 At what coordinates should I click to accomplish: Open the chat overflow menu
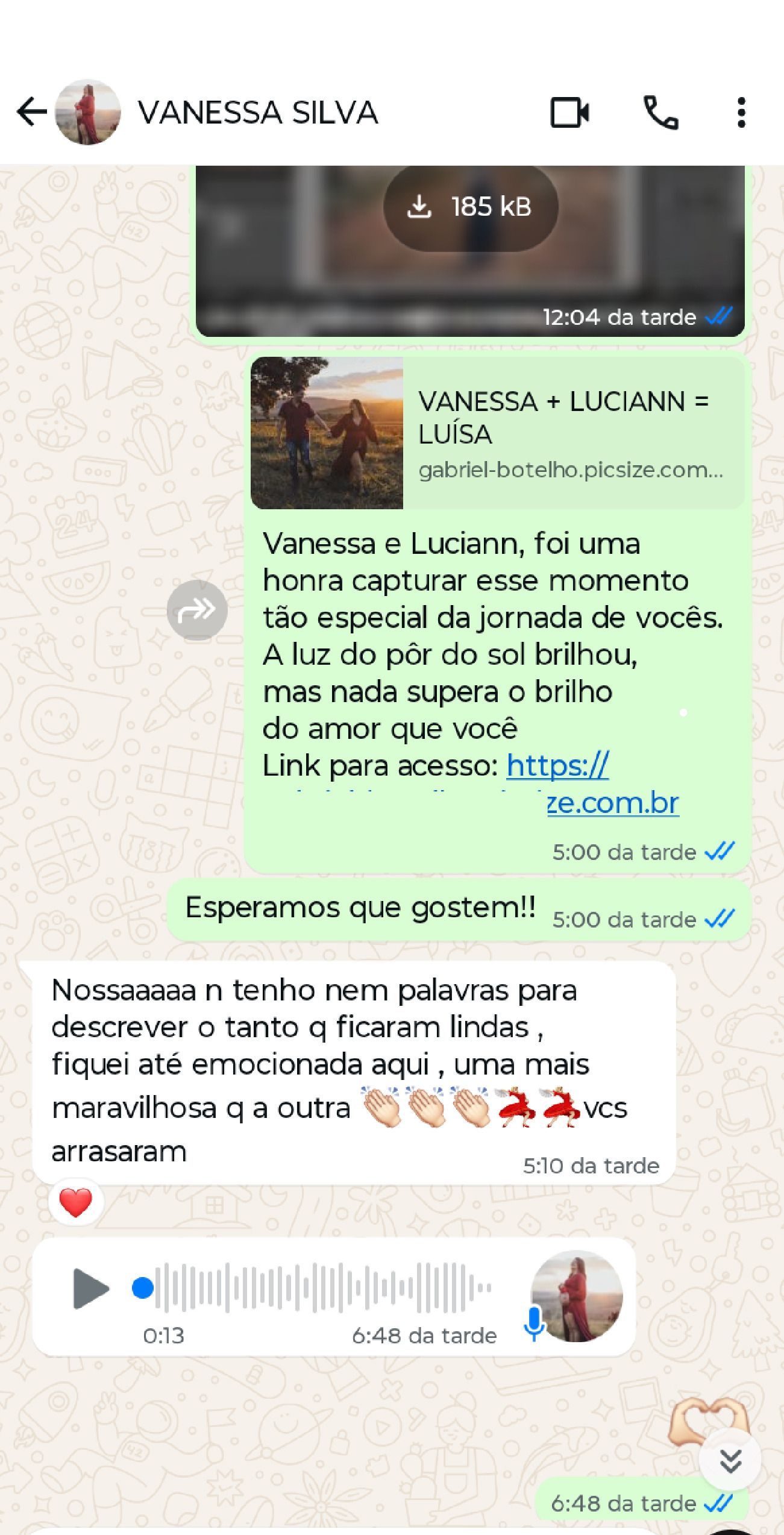(741, 112)
